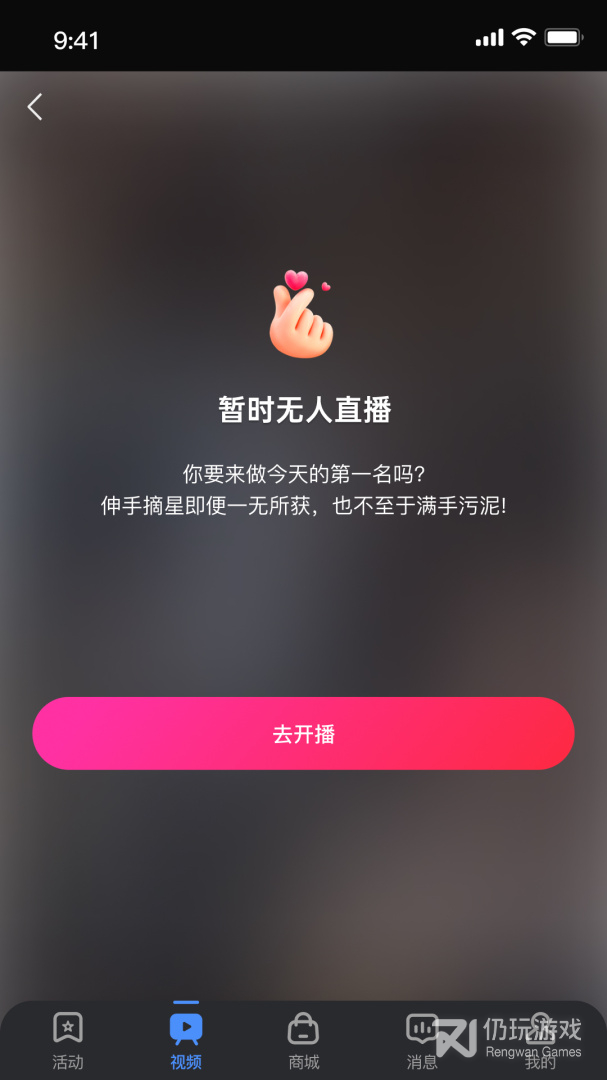This screenshot has height=1080, width=607.
Task: Open the 商城 tab
Action: [304, 1040]
